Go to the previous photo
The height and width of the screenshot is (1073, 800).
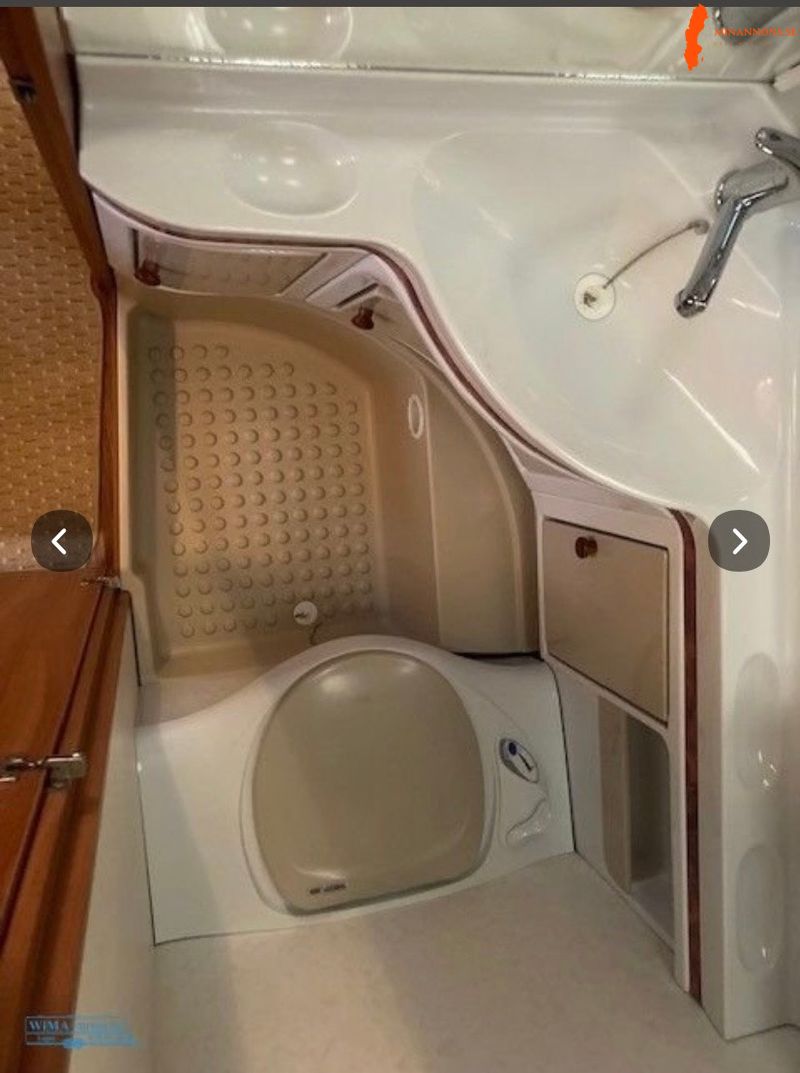coord(61,541)
